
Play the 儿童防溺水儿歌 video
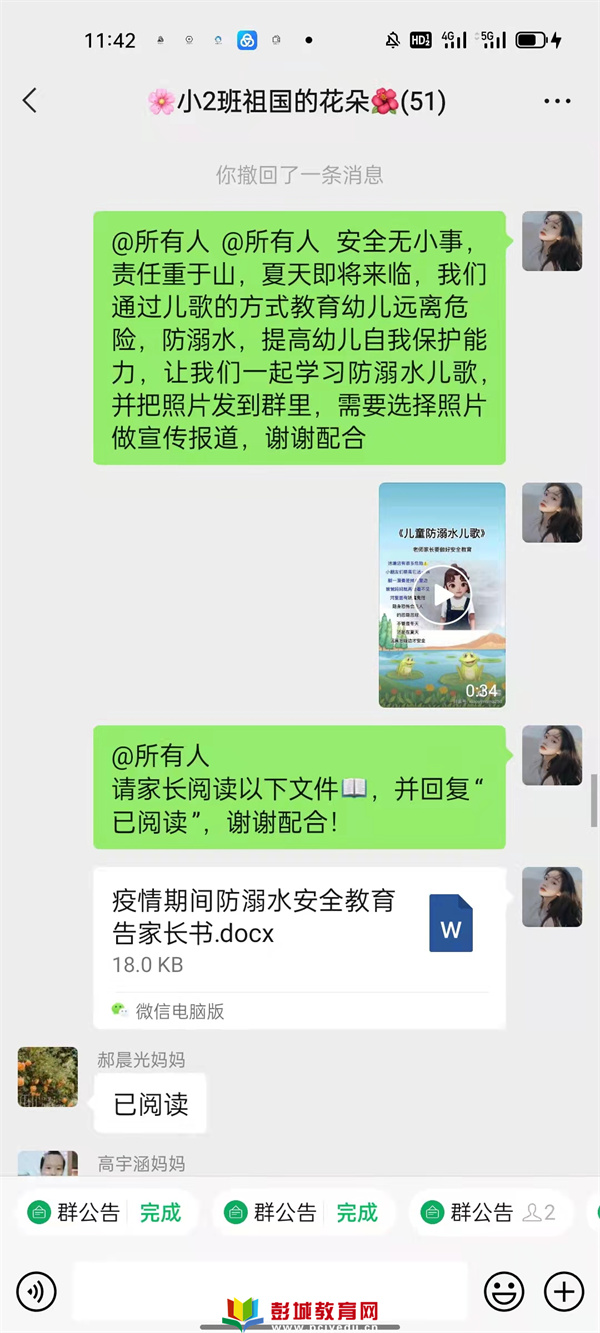(441, 595)
